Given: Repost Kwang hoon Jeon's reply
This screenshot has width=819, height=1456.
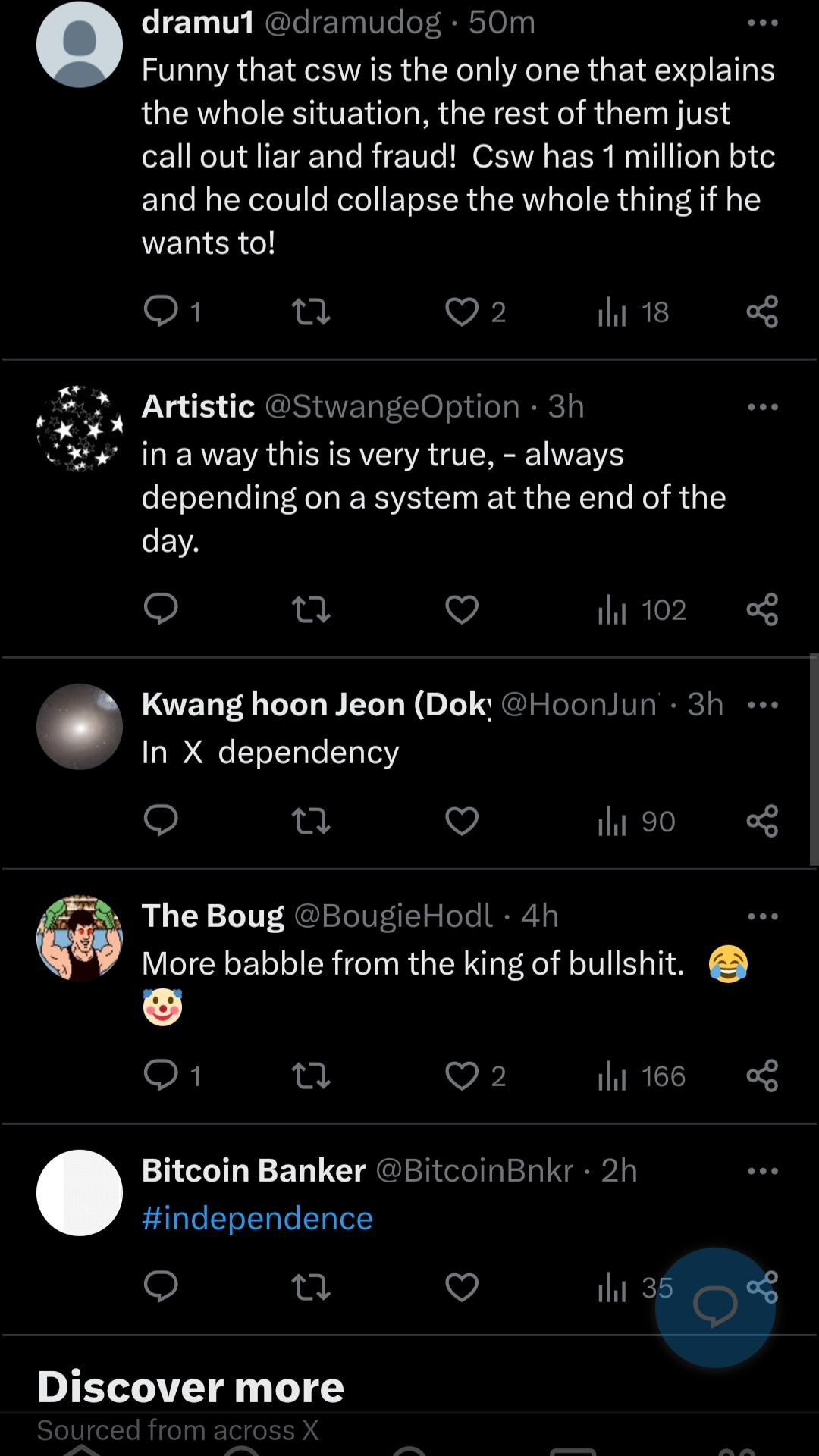Looking at the screenshot, I should click(311, 821).
